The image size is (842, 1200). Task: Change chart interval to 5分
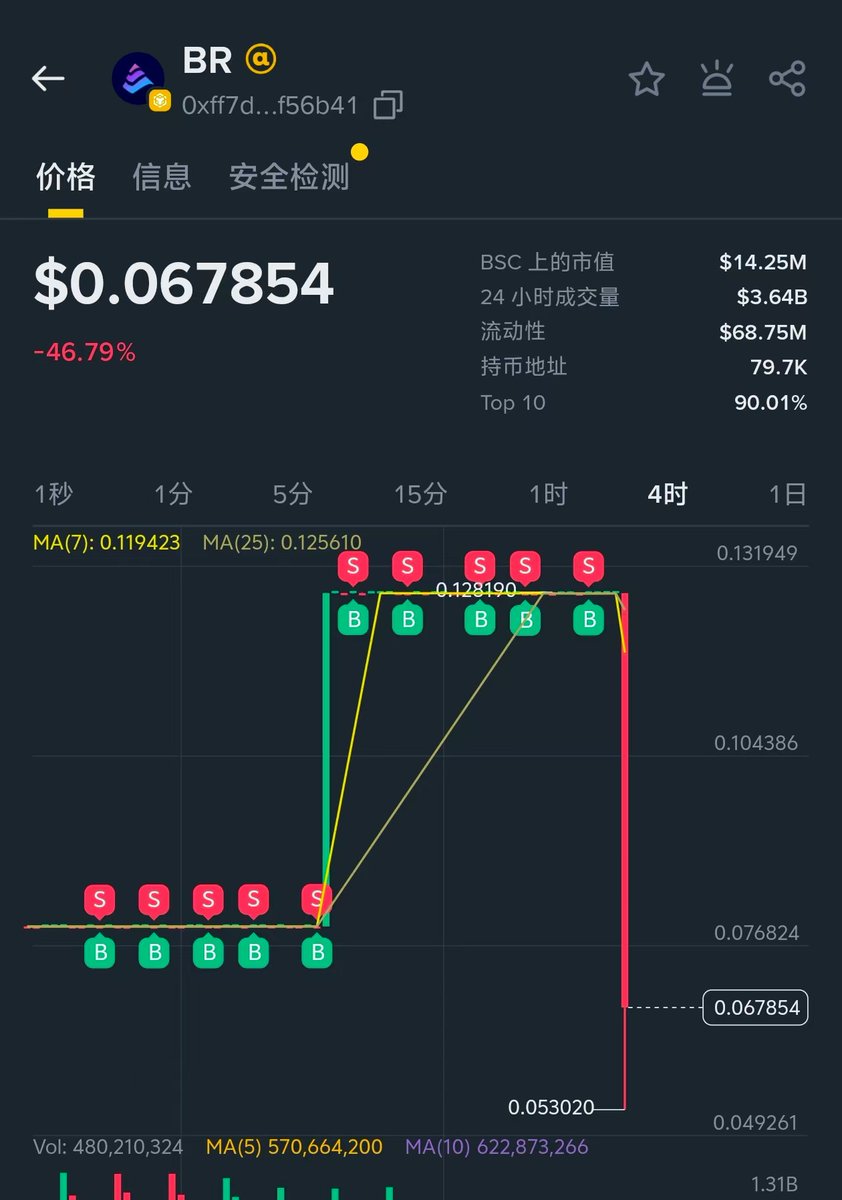tap(293, 494)
